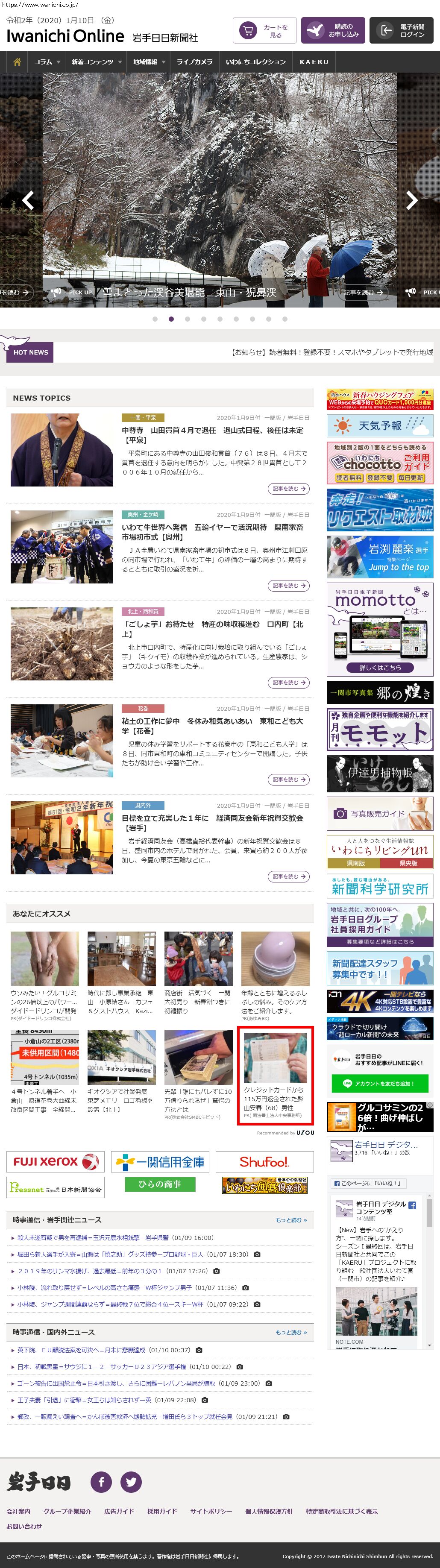This screenshot has width=440, height=1568.
Task: Open the 会社案内 footer link
Action: 18,1511
